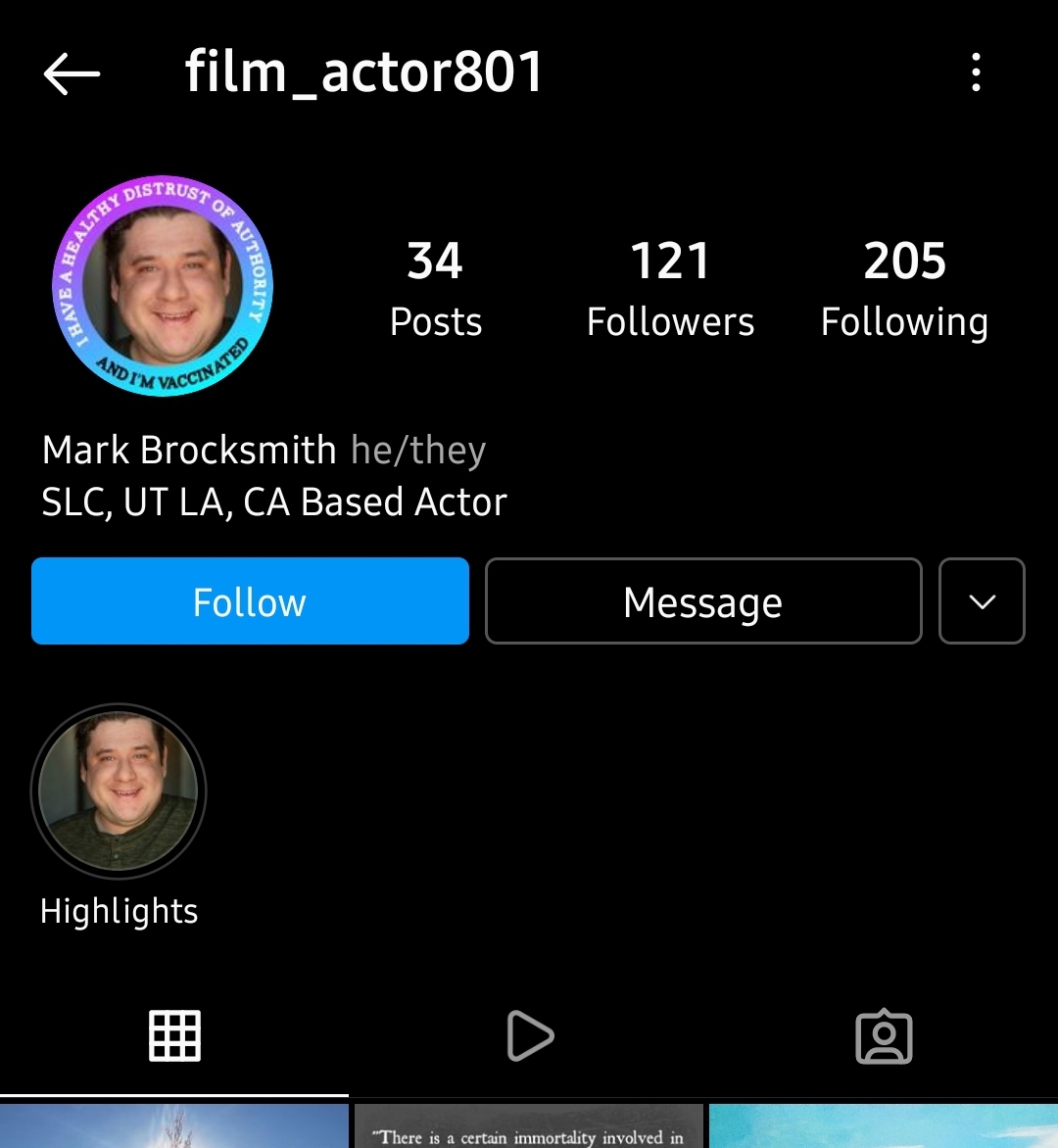Follow film_actor801's account
Viewport: 1058px width, 1148px height.
(250, 601)
